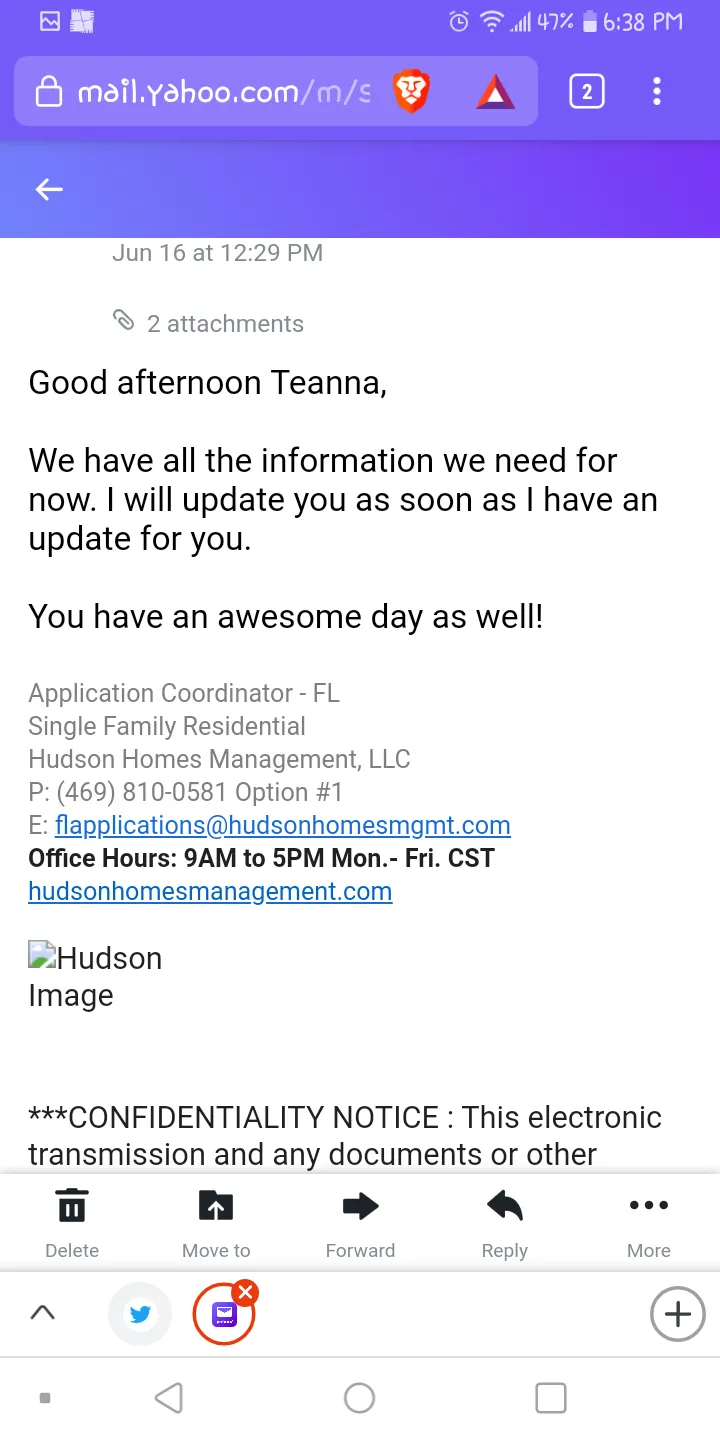This screenshot has width=720, height=1440.
Task: Open flapplications@hudsonhomesmgmt.com email link
Action: (x=282, y=825)
